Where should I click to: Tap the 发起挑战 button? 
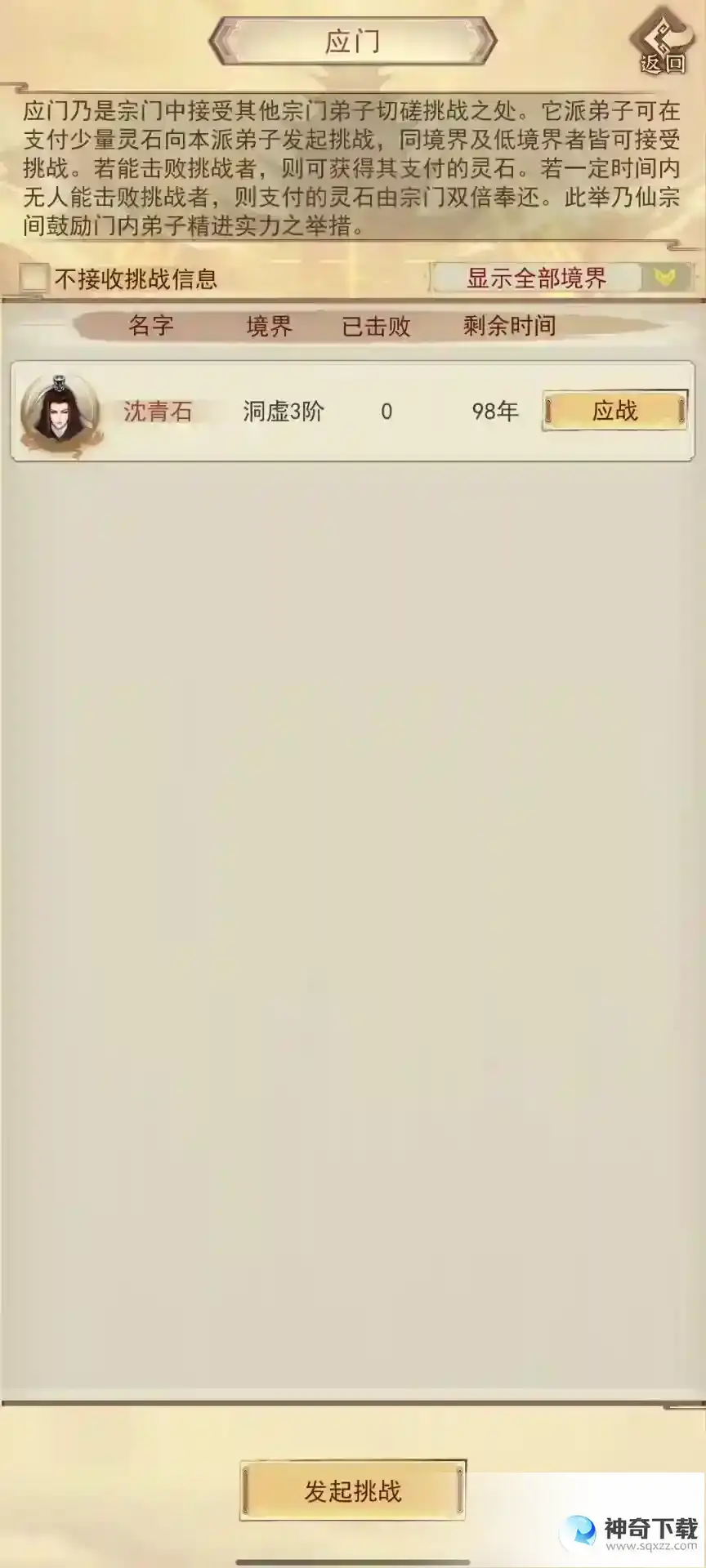(x=353, y=1491)
